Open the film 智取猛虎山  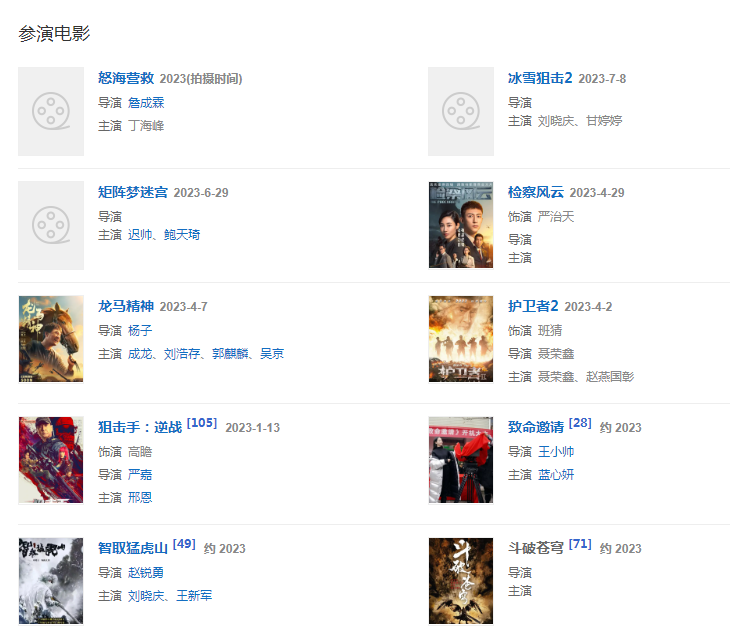tap(133, 548)
